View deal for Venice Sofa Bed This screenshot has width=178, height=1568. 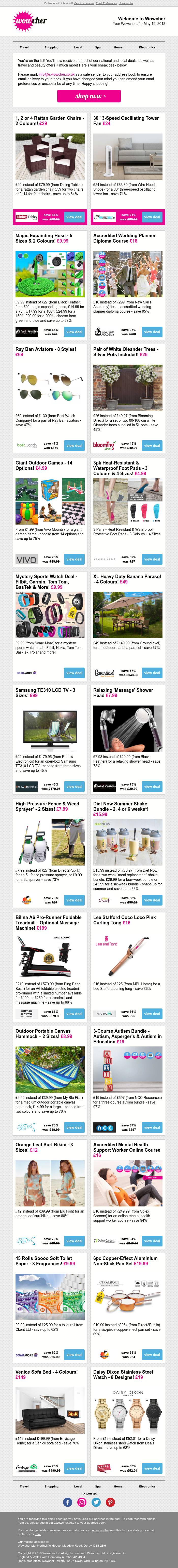tap(74, 1468)
